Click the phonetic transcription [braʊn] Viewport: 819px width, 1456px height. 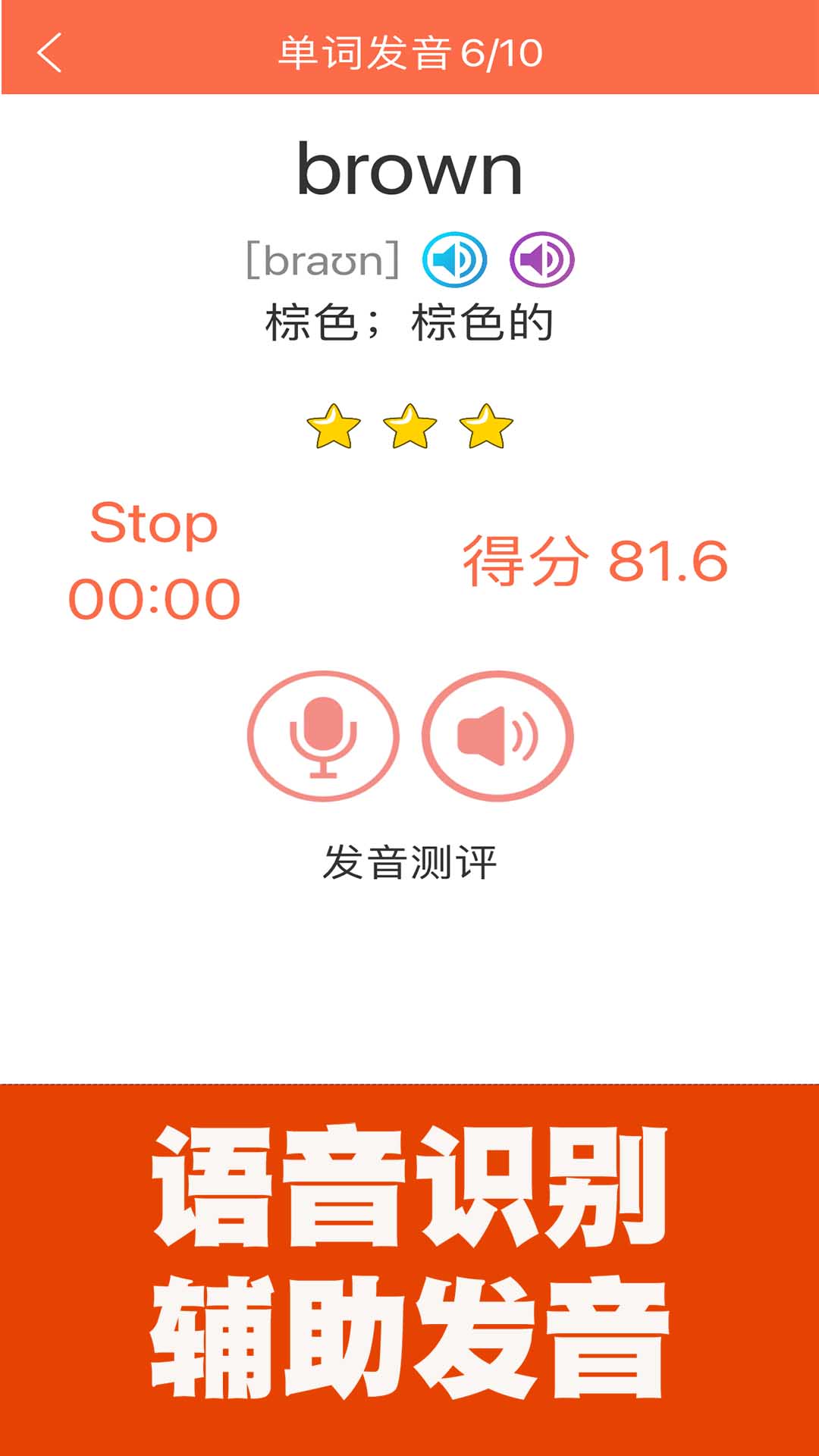[318, 259]
